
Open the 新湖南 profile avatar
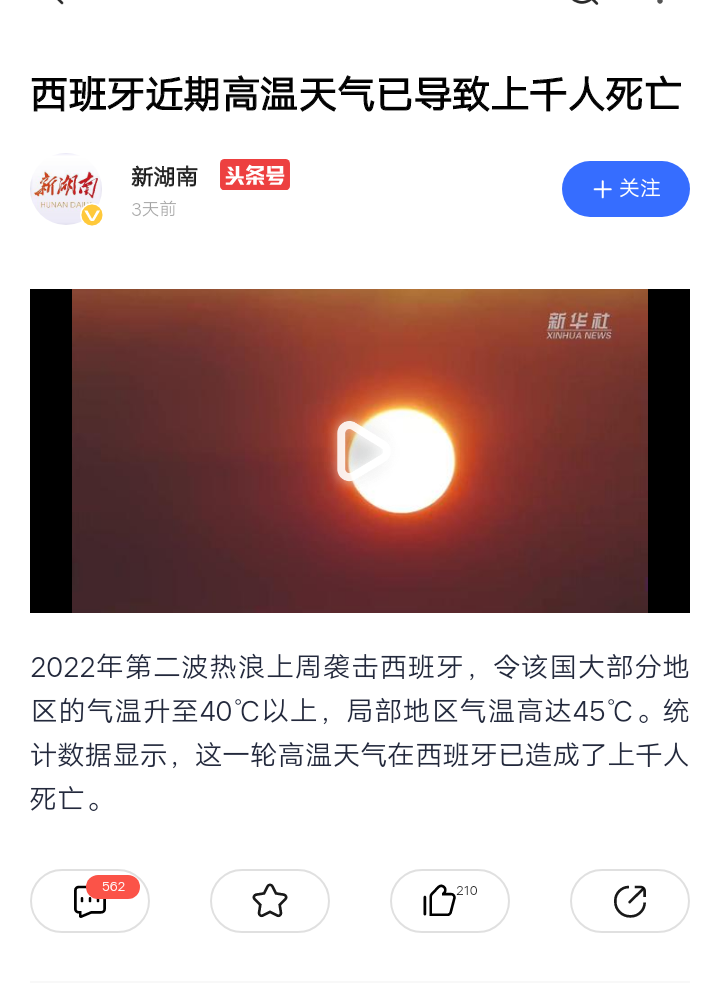point(66,189)
